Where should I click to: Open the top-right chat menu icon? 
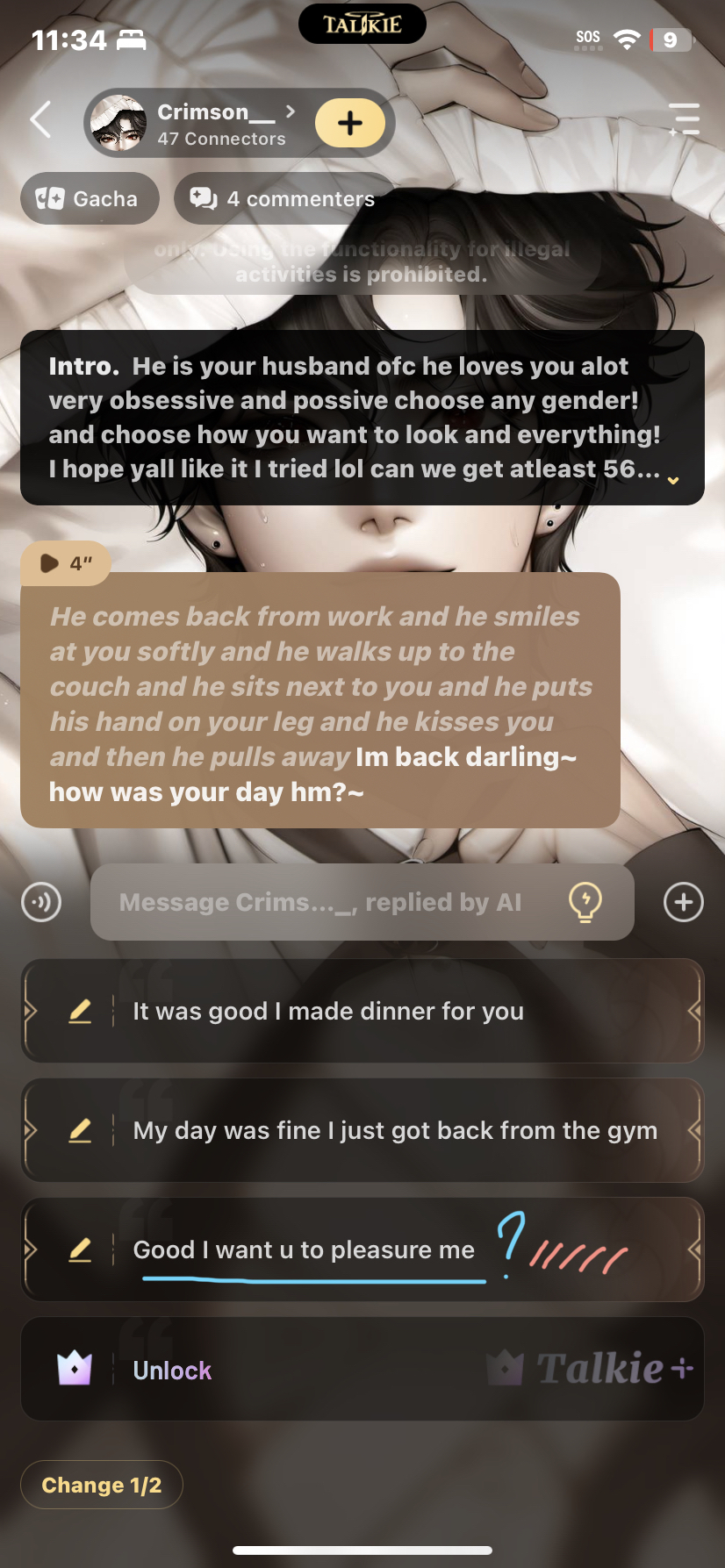click(684, 119)
